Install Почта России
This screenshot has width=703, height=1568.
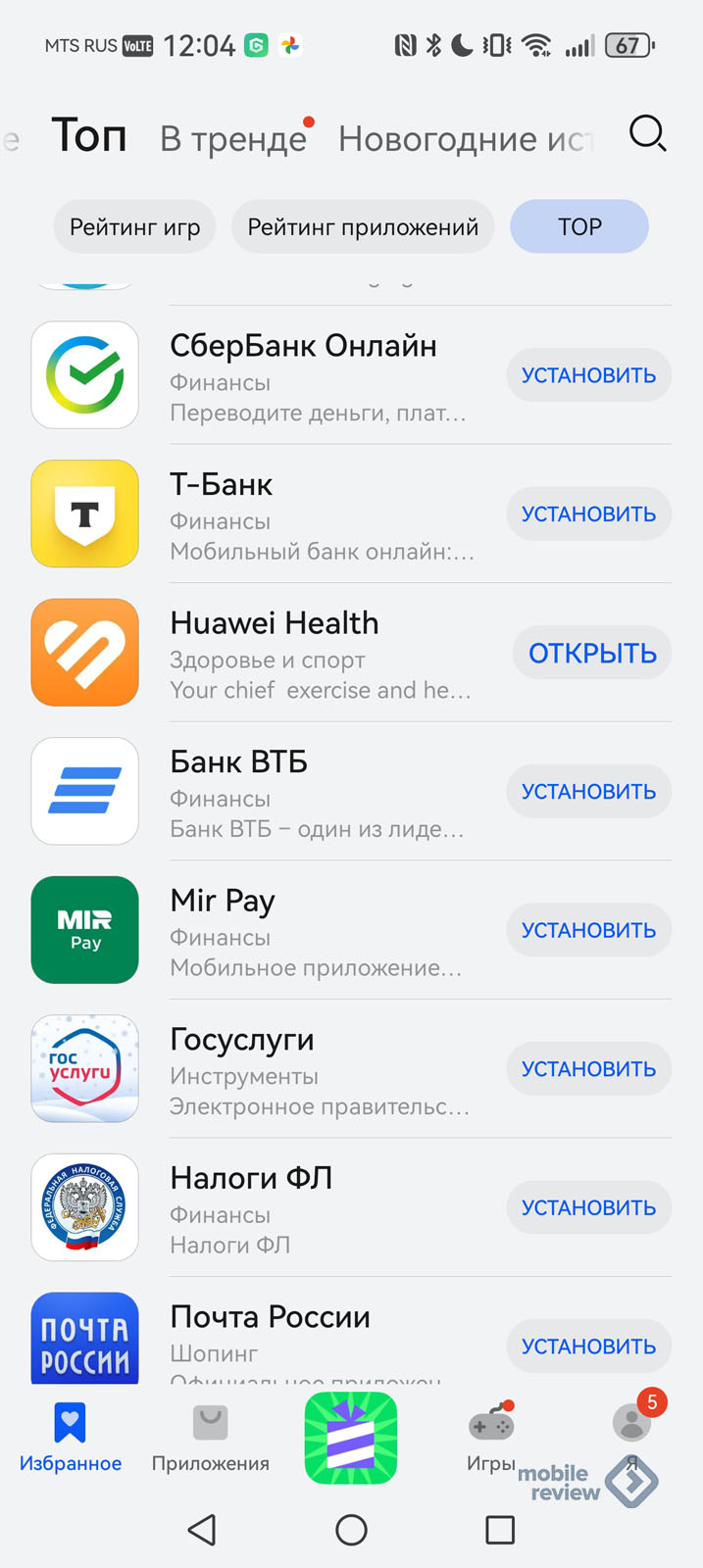click(x=588, y=1347)
